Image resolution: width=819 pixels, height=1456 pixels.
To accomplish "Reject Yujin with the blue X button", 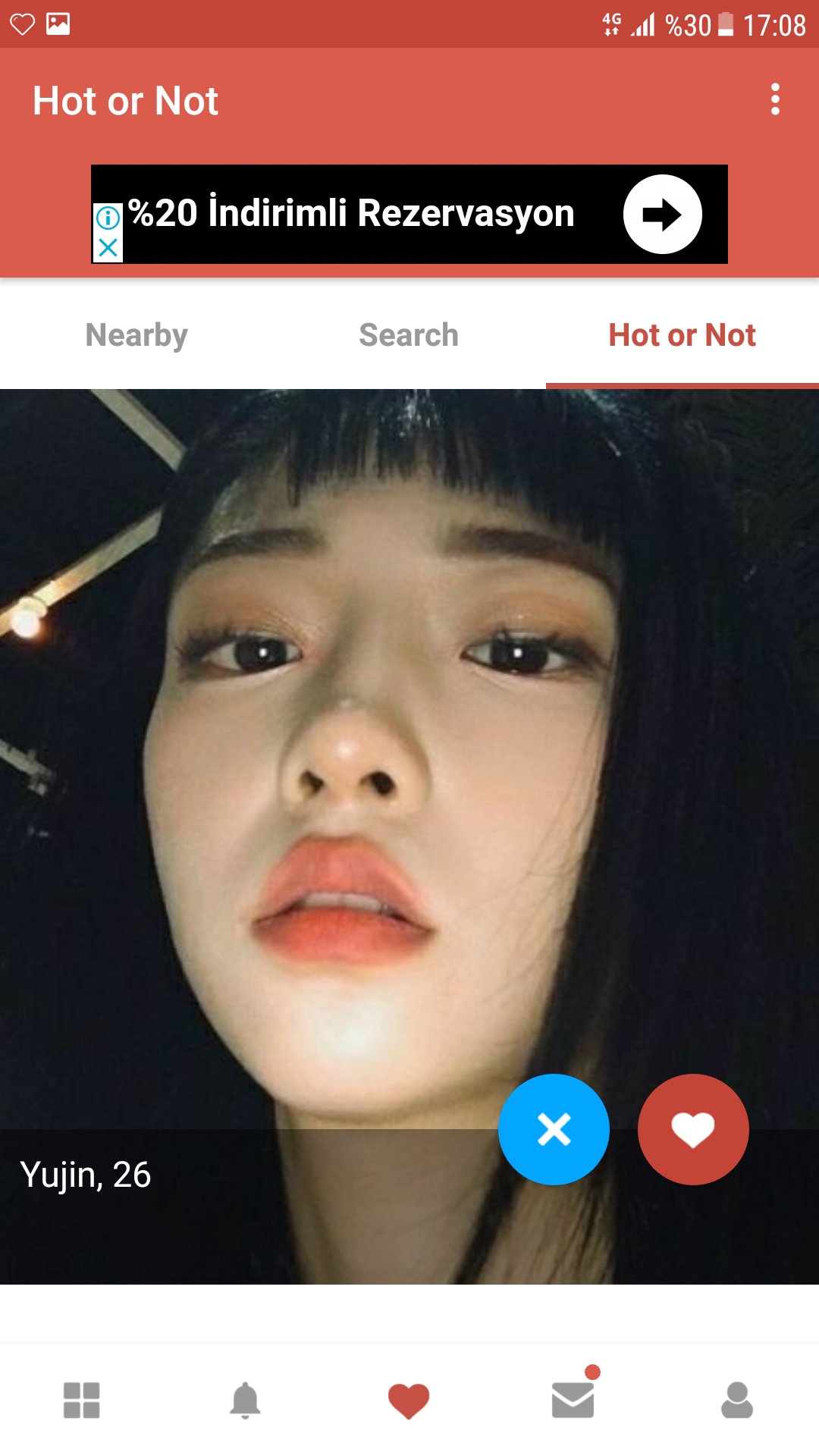I will (x=554, y=1129).
